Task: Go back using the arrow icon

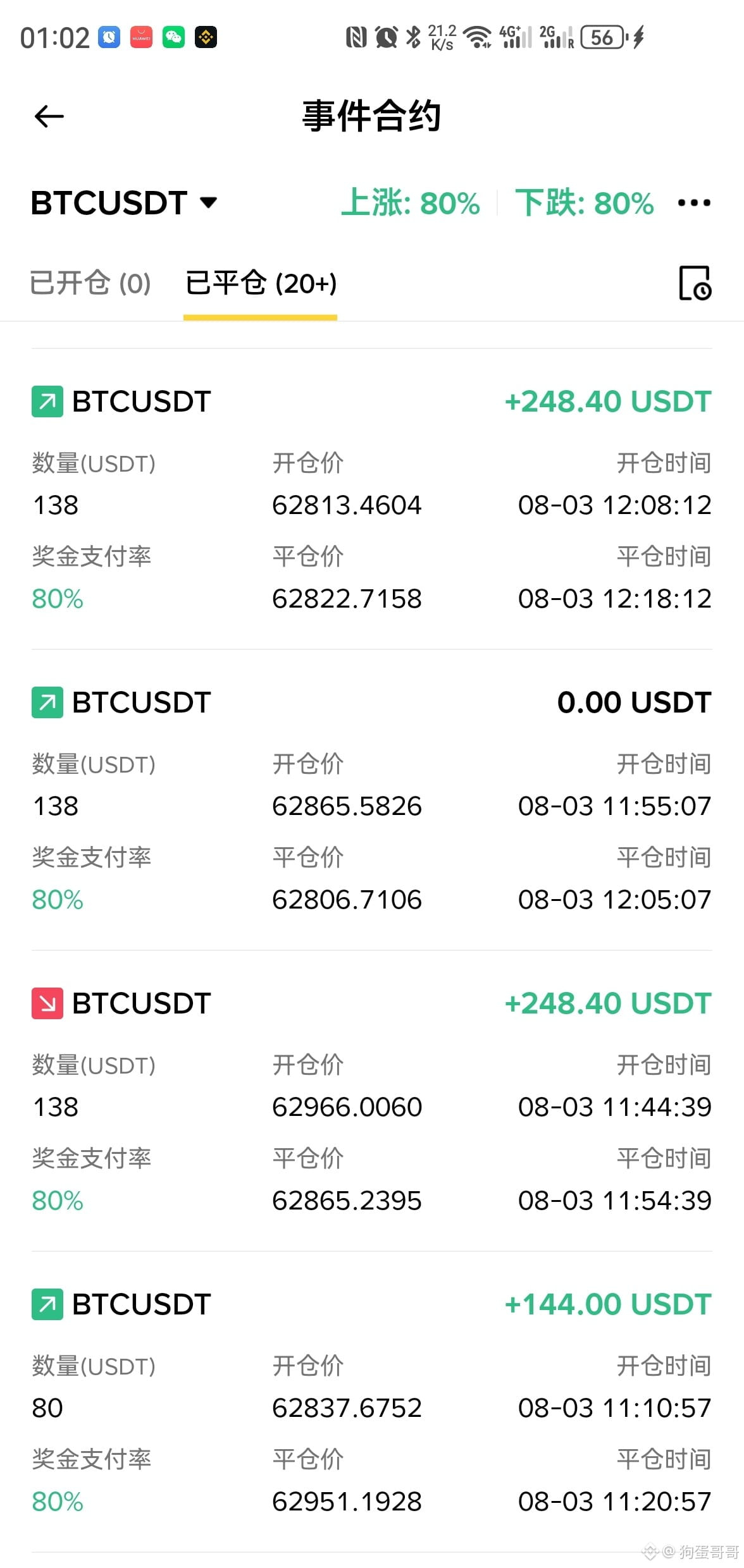Action: click(x=49, y=116)
